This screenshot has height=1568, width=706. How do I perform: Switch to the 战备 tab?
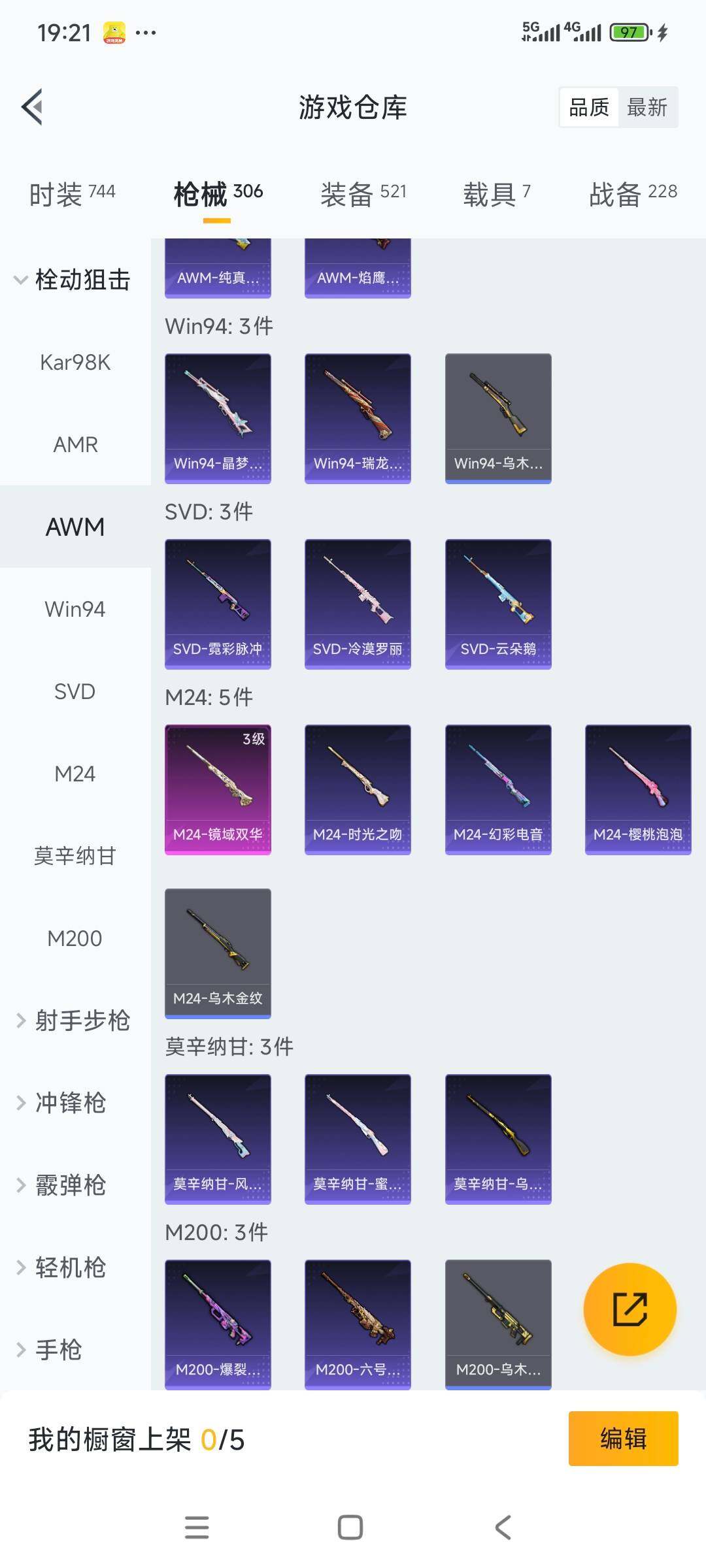pyautogui.click(x=631, y=192)
